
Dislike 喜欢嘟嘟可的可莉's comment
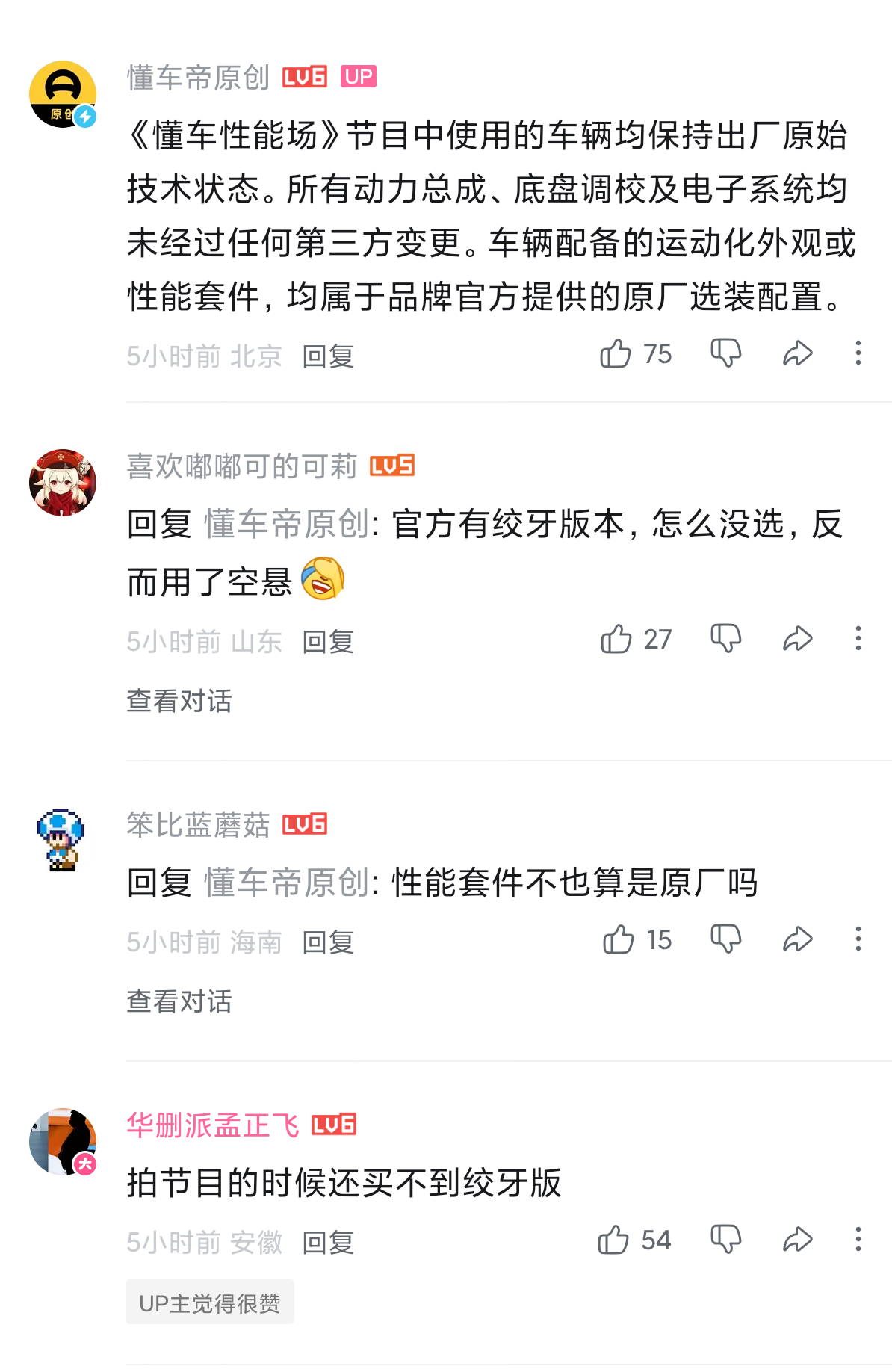tap(725, 639)
